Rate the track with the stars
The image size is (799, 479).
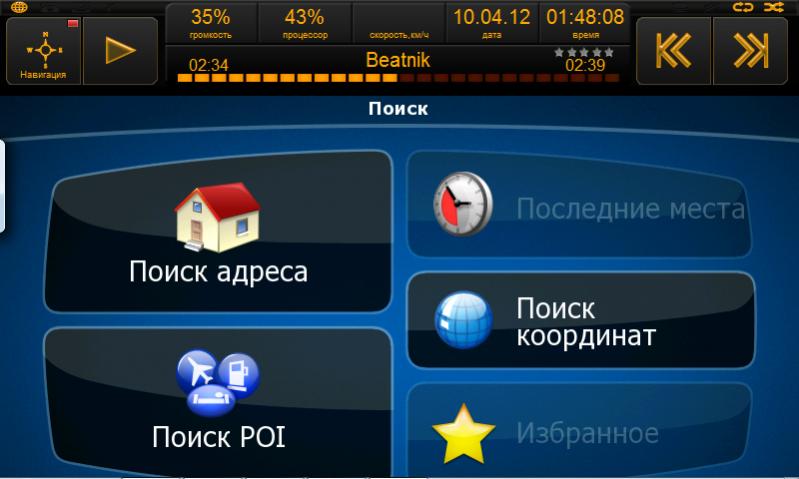(583, 52)
